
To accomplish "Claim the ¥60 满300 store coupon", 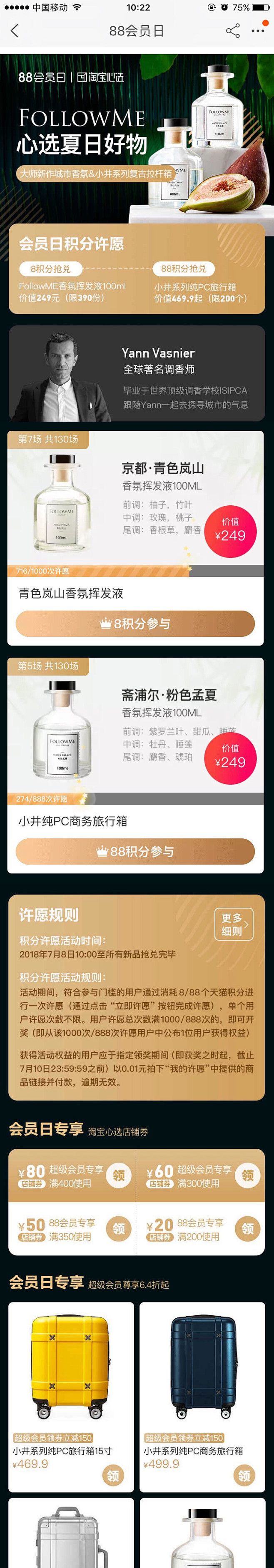I will tap(247, 1175).
